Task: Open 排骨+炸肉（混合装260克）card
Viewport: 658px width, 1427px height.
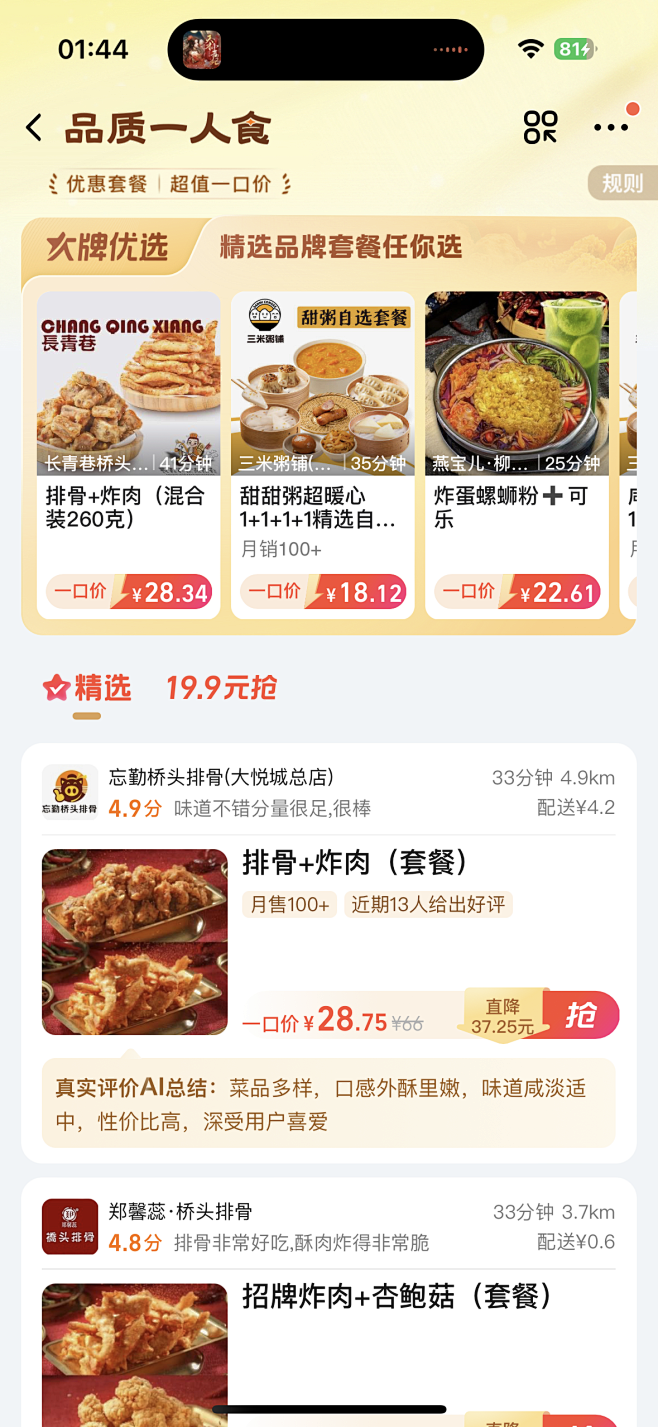Action: tap(128, 455)
